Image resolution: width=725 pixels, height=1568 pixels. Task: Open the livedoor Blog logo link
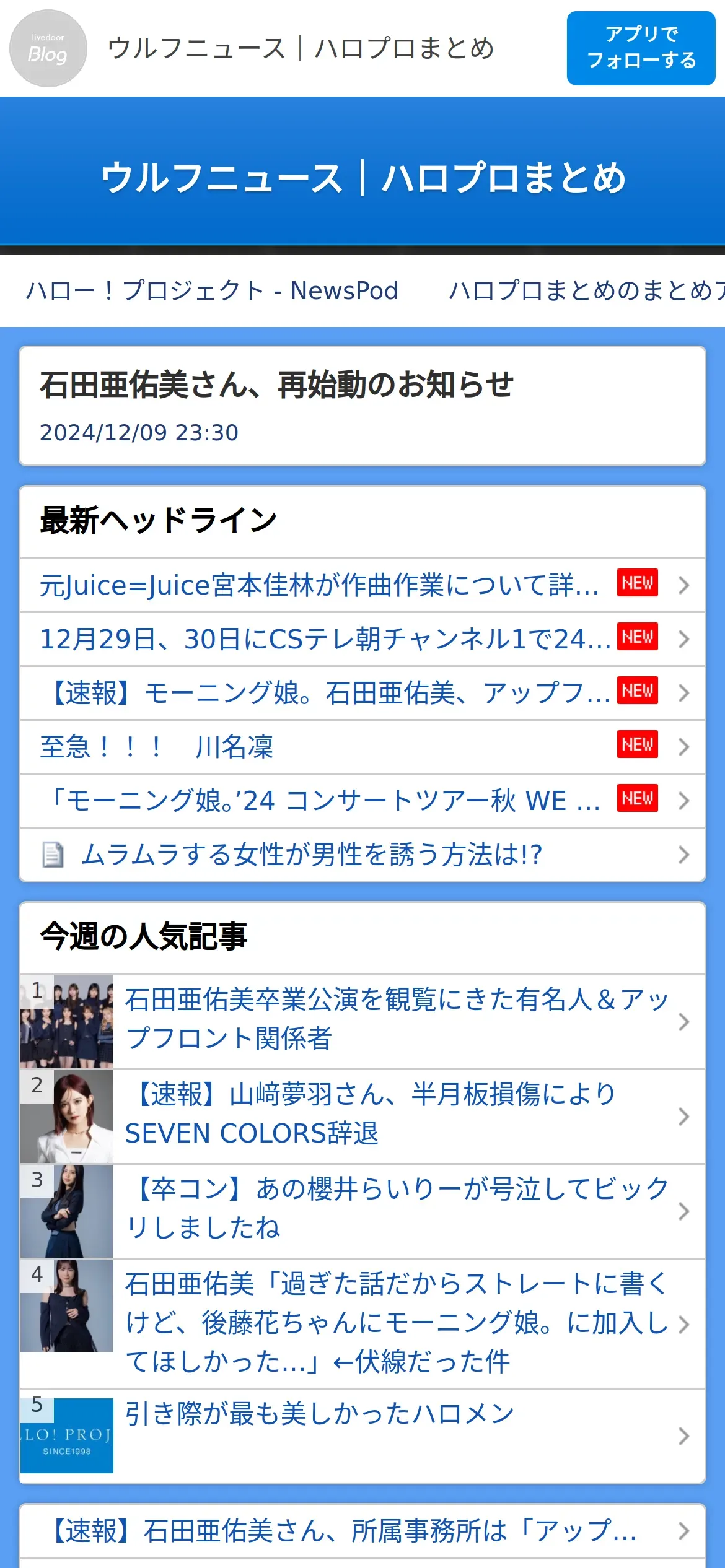point(48,48)
